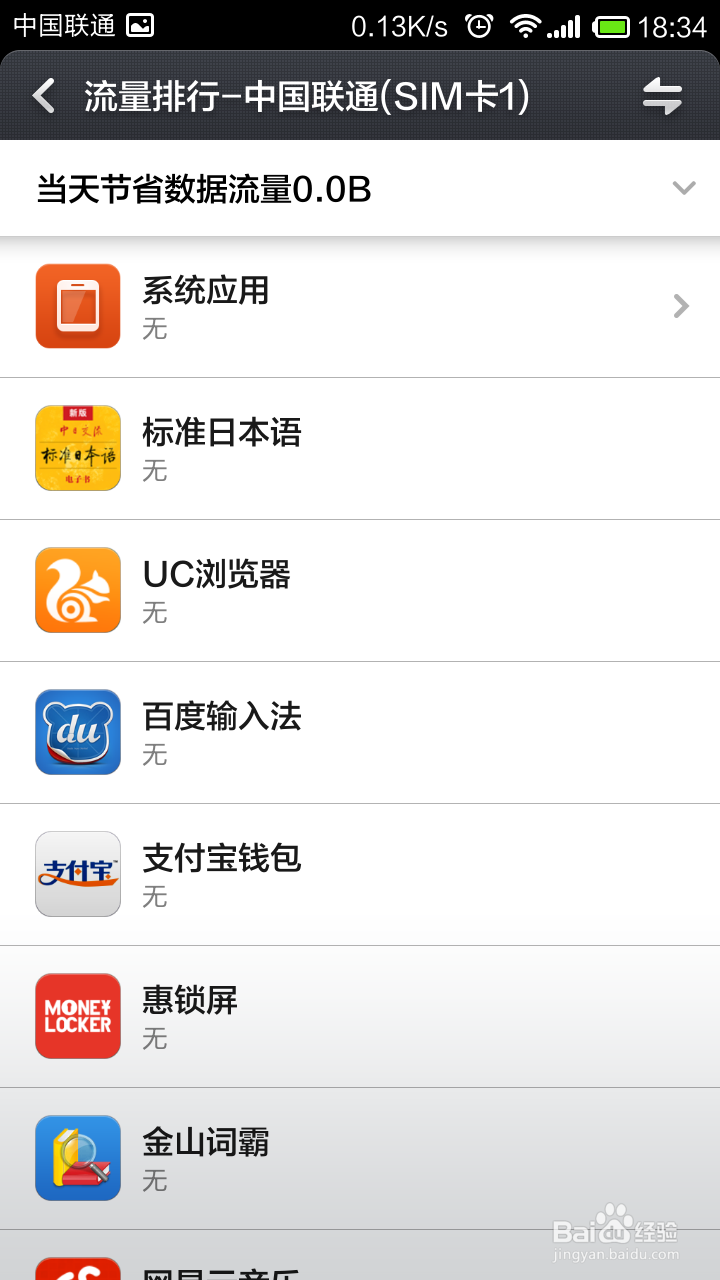Select the 标准日本语 entry
The height and width of the screenshot is (1280, 720).
(360, 449)
